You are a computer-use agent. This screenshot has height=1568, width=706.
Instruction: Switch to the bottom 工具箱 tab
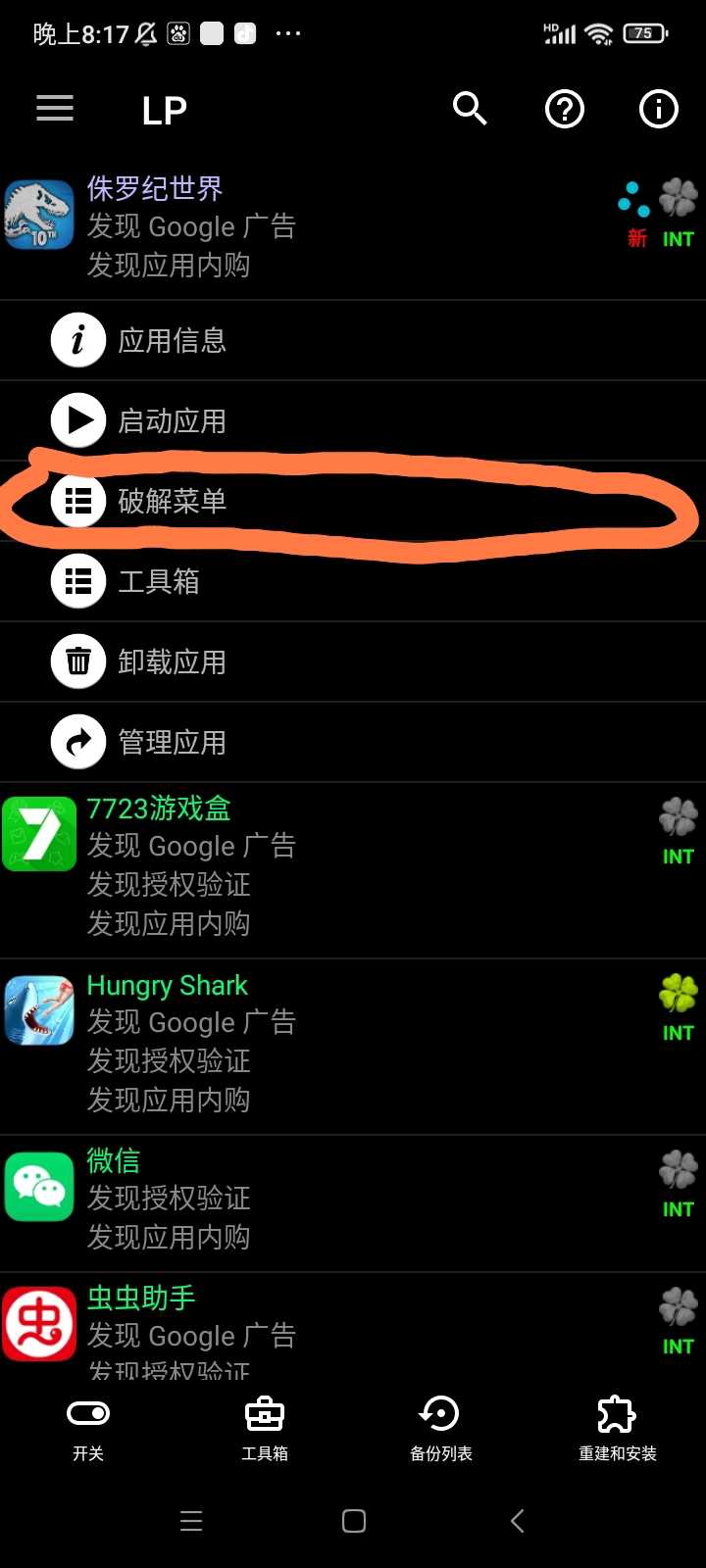tap(265, 1429)
